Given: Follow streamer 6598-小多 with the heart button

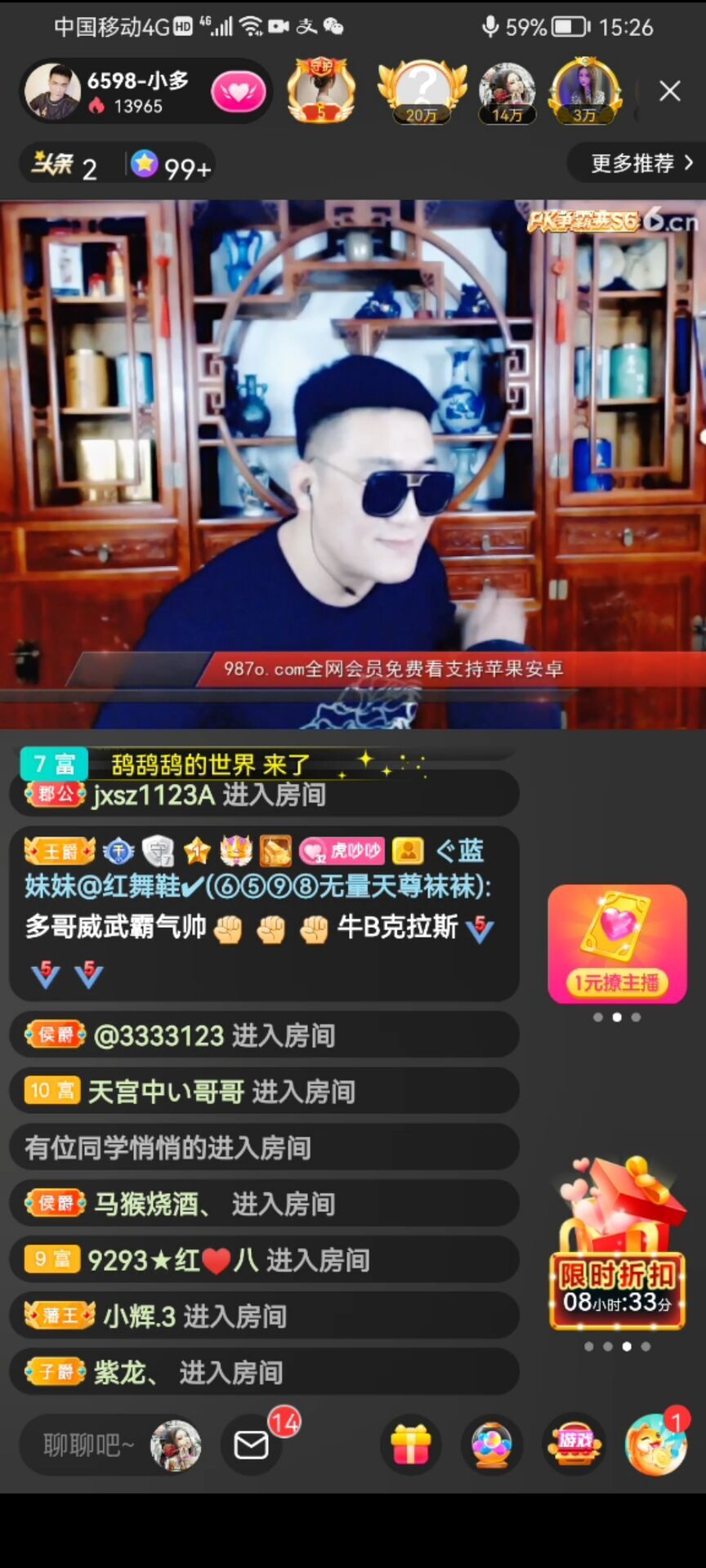Looking at the screenshot, I should (239, 91).
